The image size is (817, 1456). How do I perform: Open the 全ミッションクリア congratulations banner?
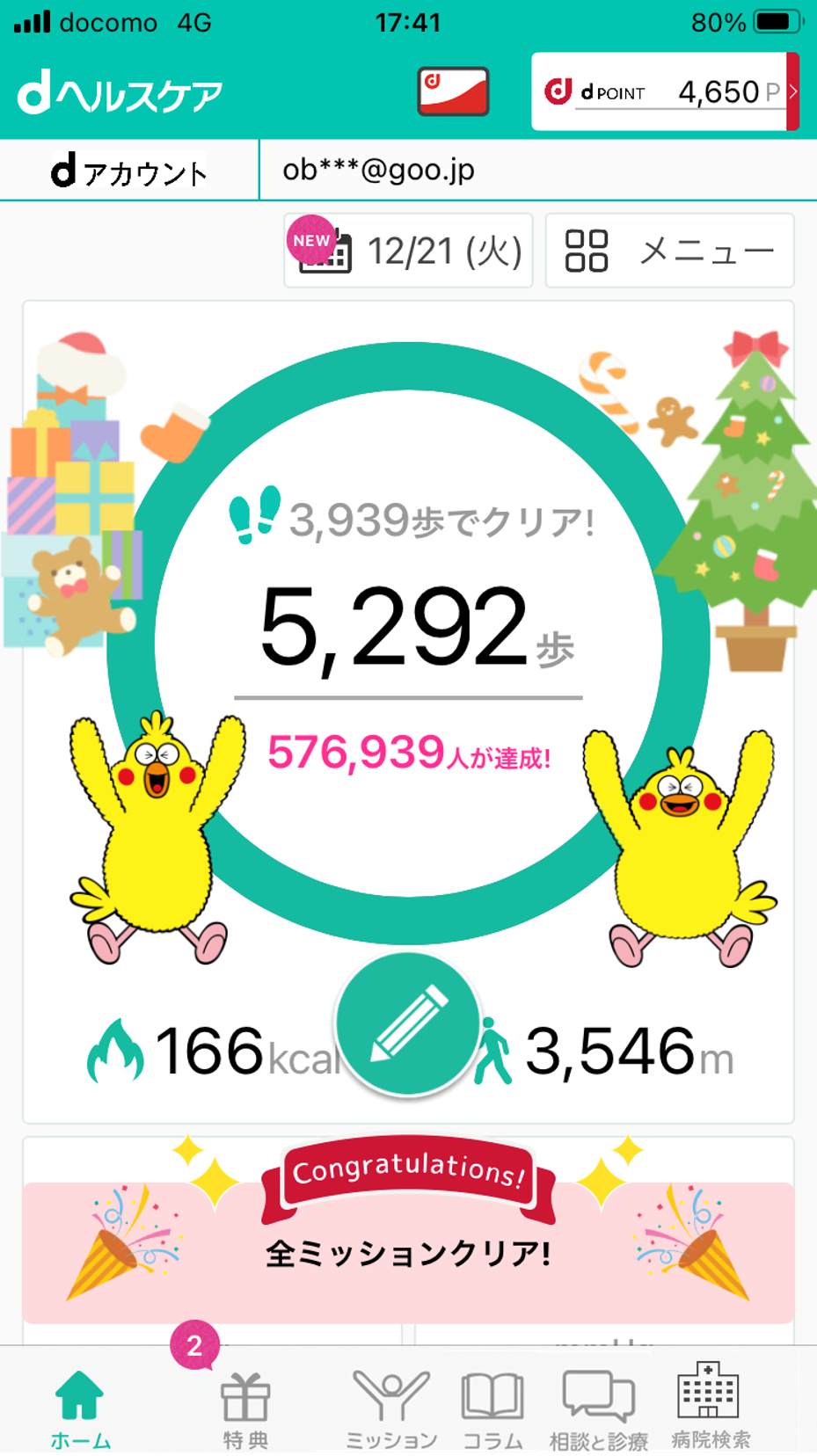(408, 1231)
